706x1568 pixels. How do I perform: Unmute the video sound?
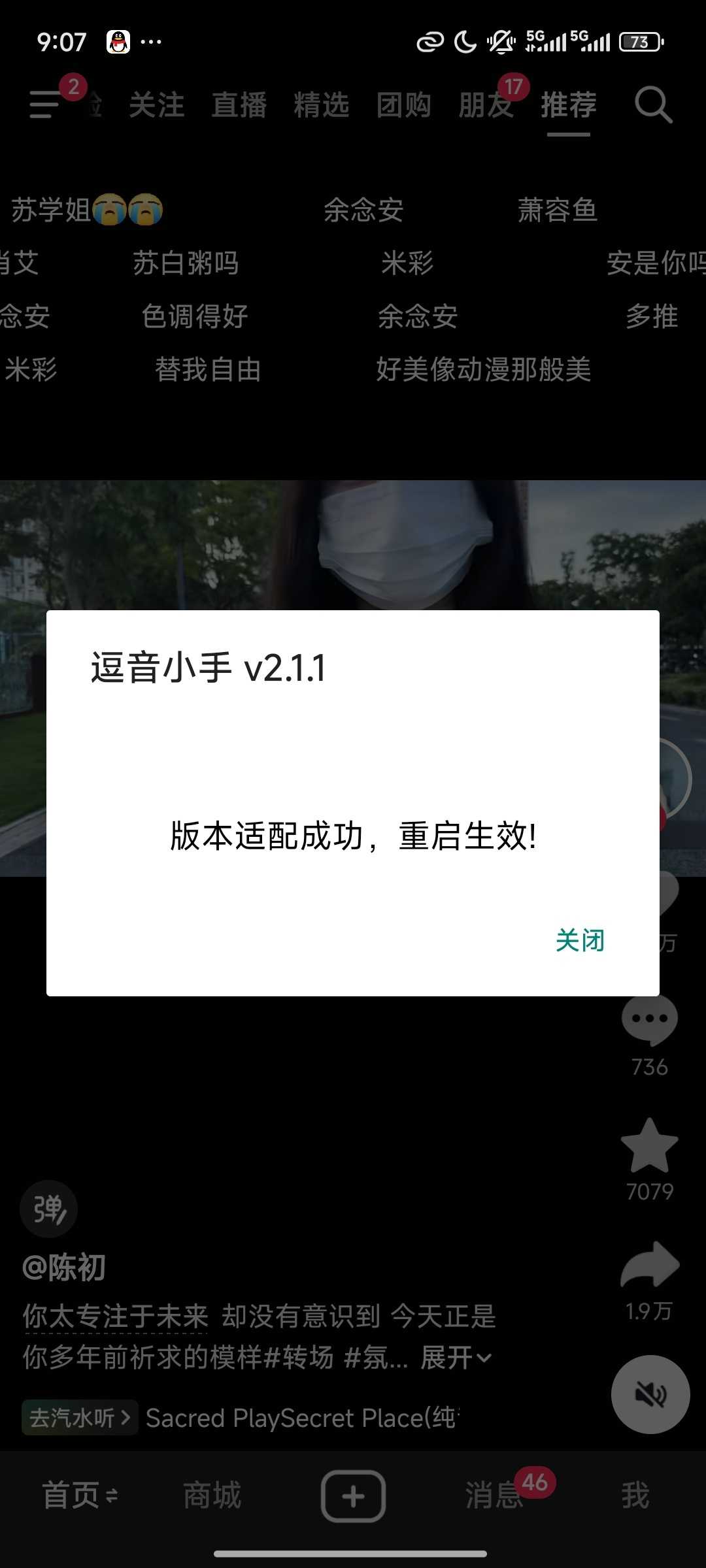pos(650,1394)
